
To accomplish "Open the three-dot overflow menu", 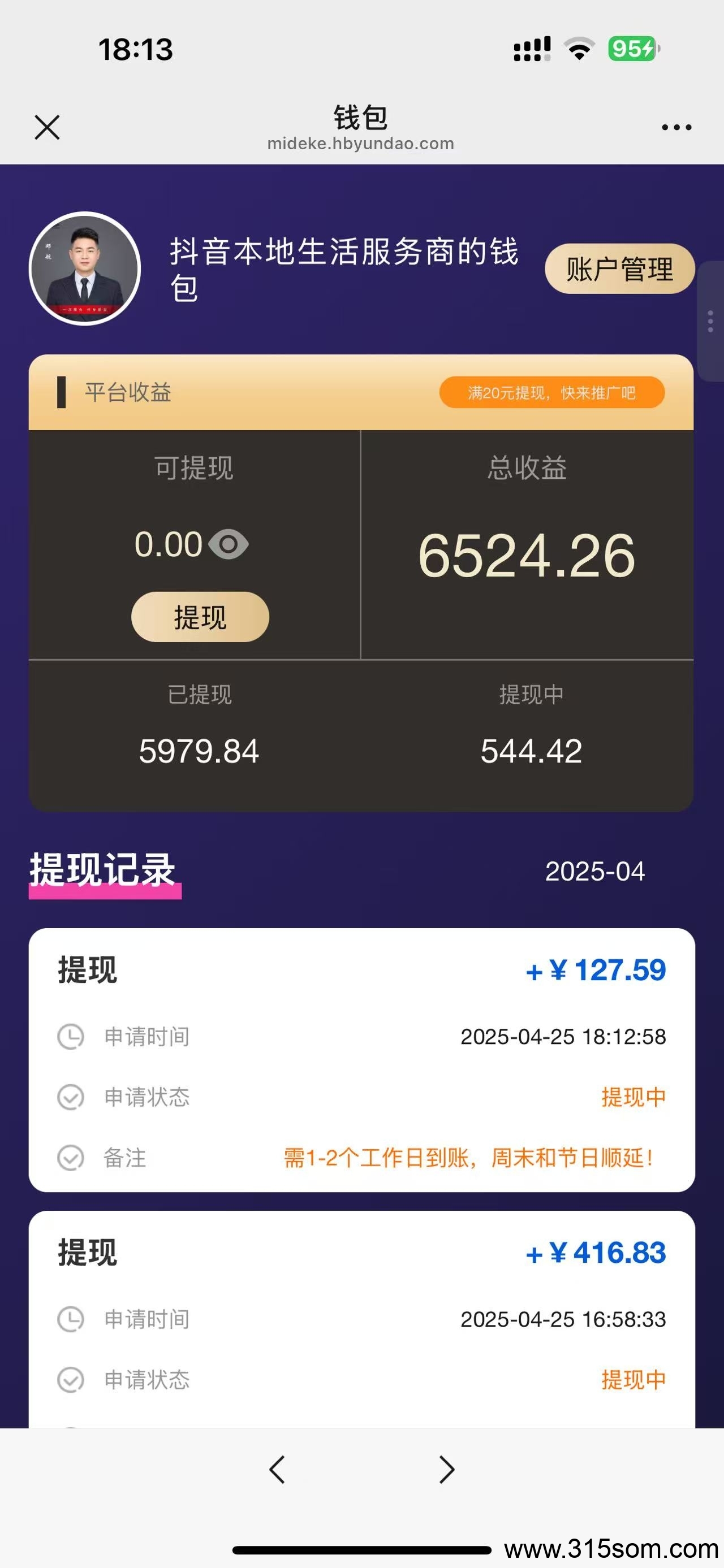I will pyautogui.click(x=676, y=127).
